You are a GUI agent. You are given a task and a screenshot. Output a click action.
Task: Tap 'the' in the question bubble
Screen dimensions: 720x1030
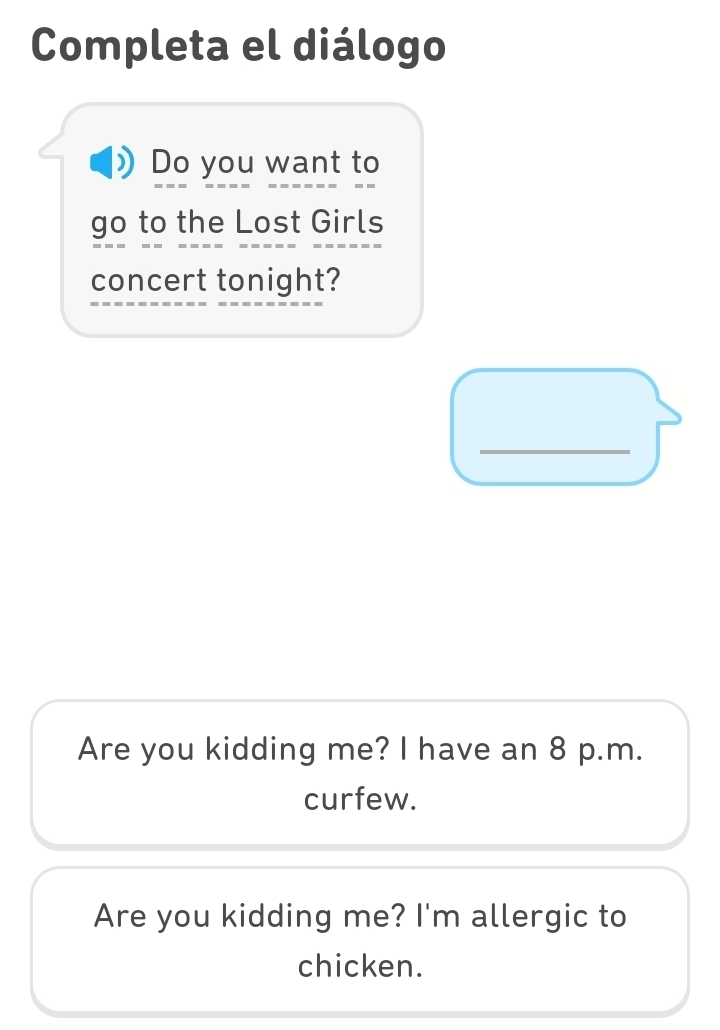203,222
